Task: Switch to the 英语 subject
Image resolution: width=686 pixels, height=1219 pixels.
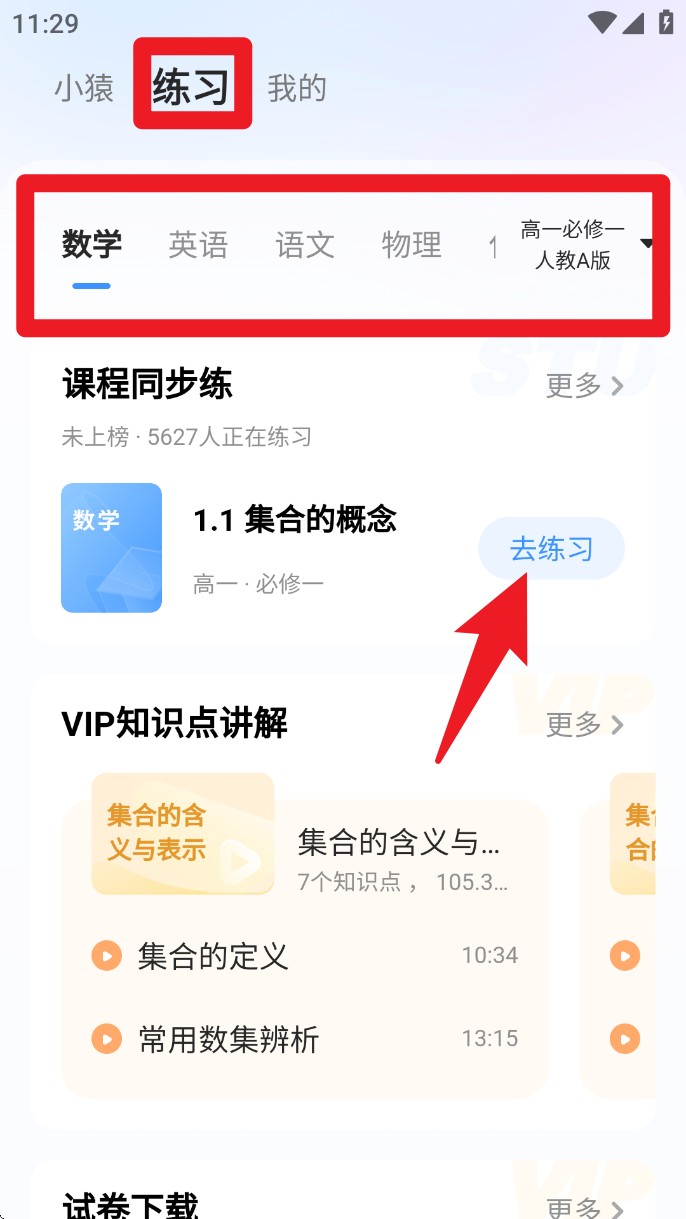Action: tap(198, 245)
